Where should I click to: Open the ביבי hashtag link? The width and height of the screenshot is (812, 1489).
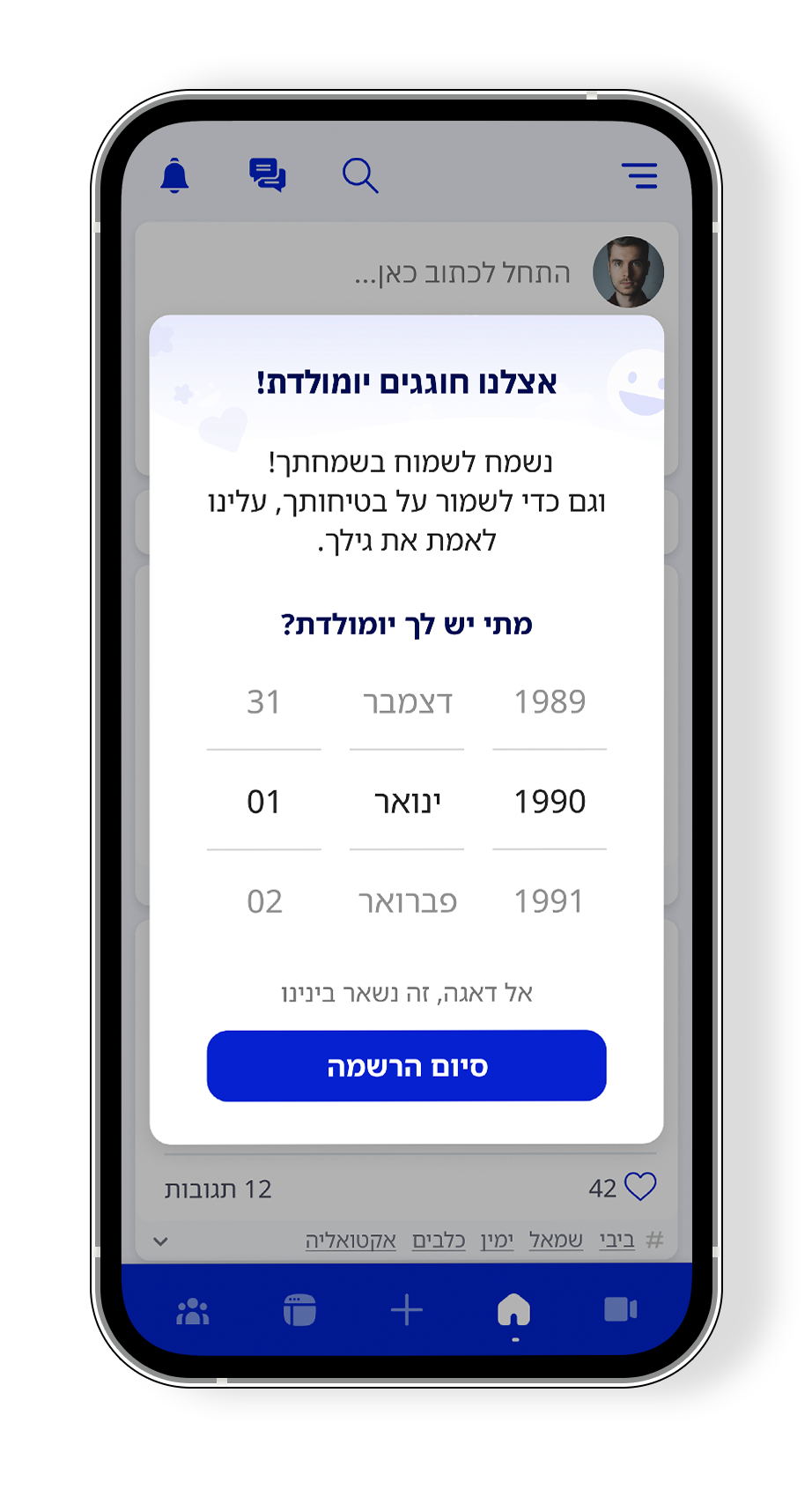point(616,1240)
